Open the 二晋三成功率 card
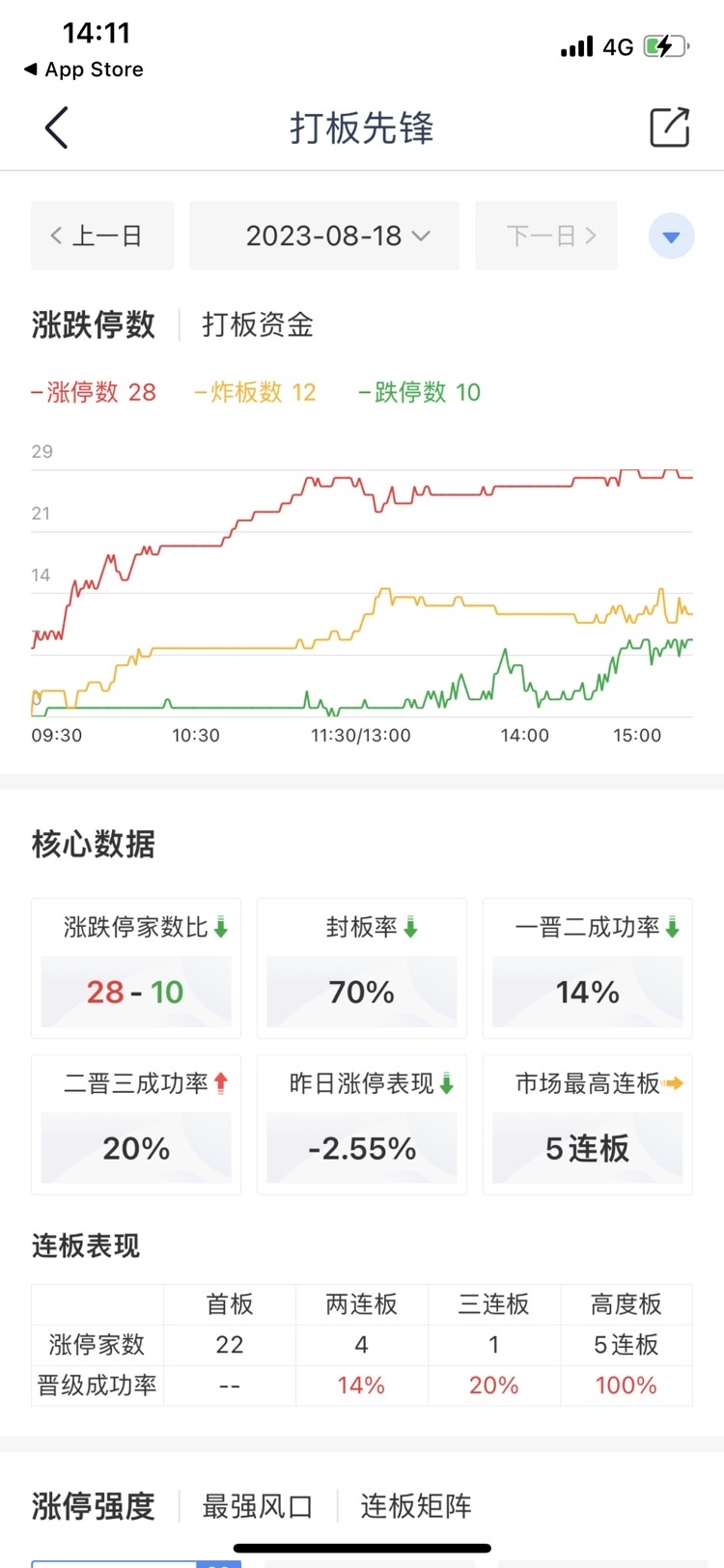This screenshot has width=724, height=1568. 136,1125
